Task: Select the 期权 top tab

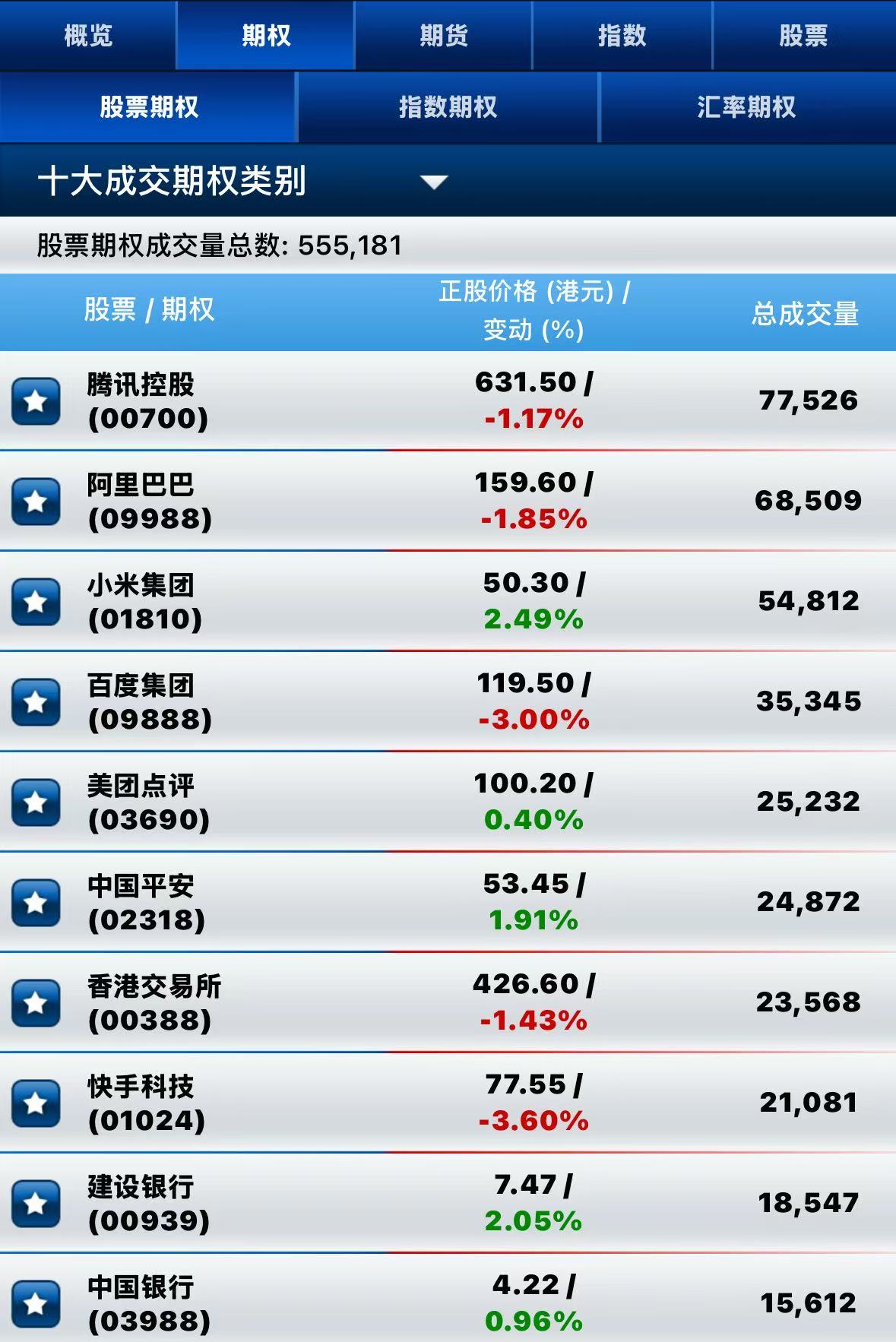Action: [x=266, y=35]
